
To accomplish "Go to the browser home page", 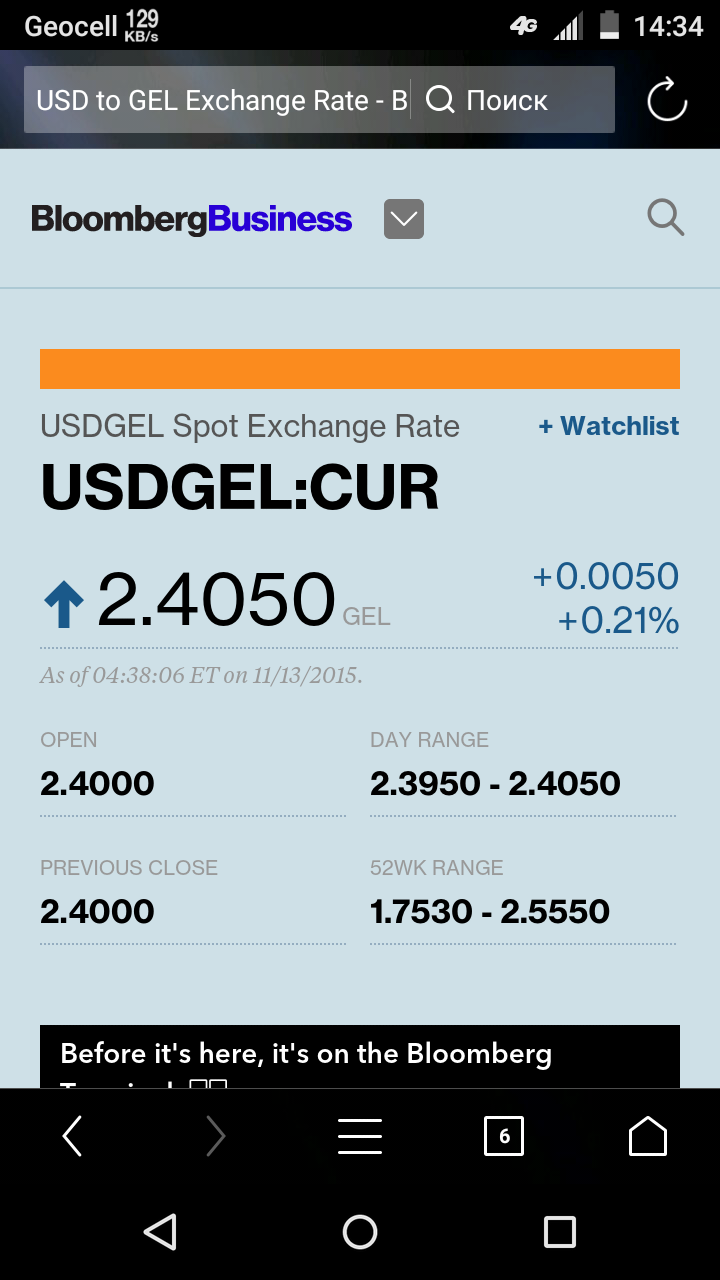I will tap(647, 1137).
